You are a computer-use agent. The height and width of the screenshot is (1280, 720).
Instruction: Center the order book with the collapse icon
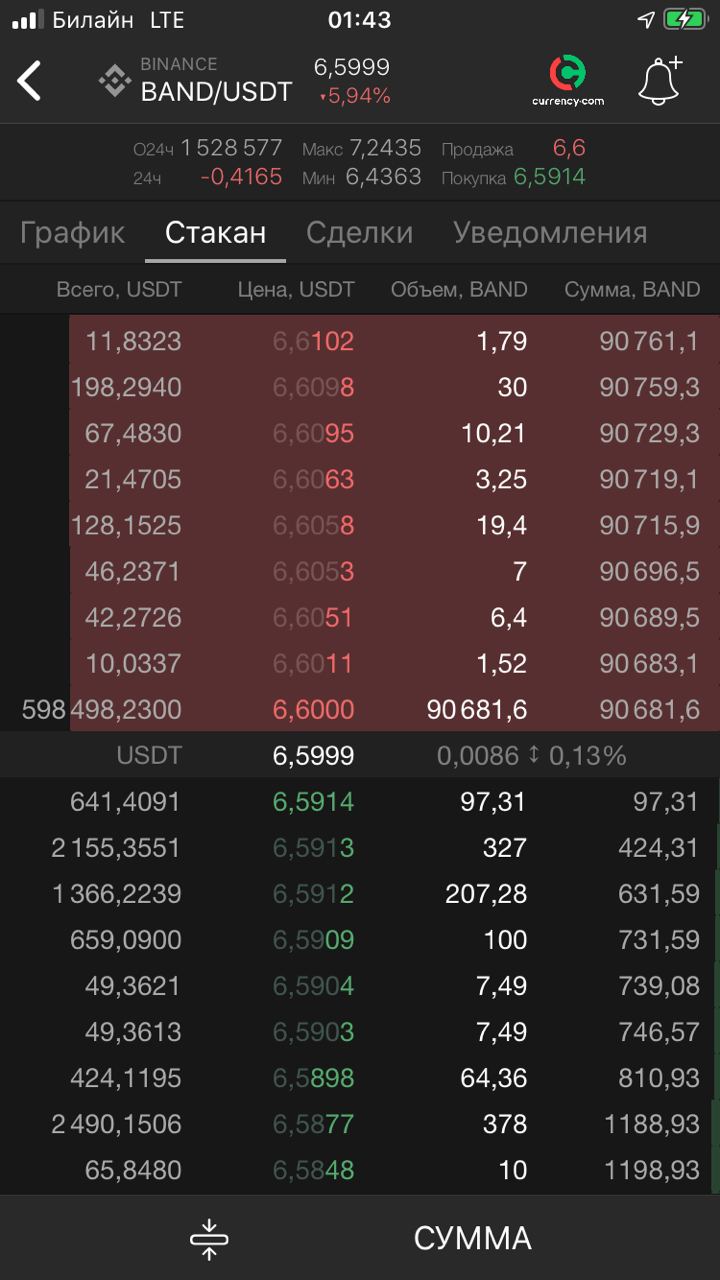click(x=209, y=1238)
